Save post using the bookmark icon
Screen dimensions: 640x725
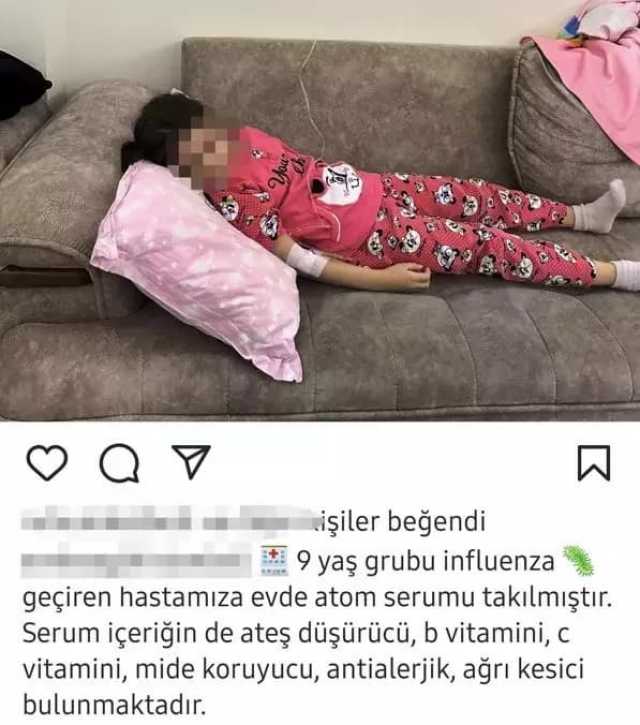[594, 464]
